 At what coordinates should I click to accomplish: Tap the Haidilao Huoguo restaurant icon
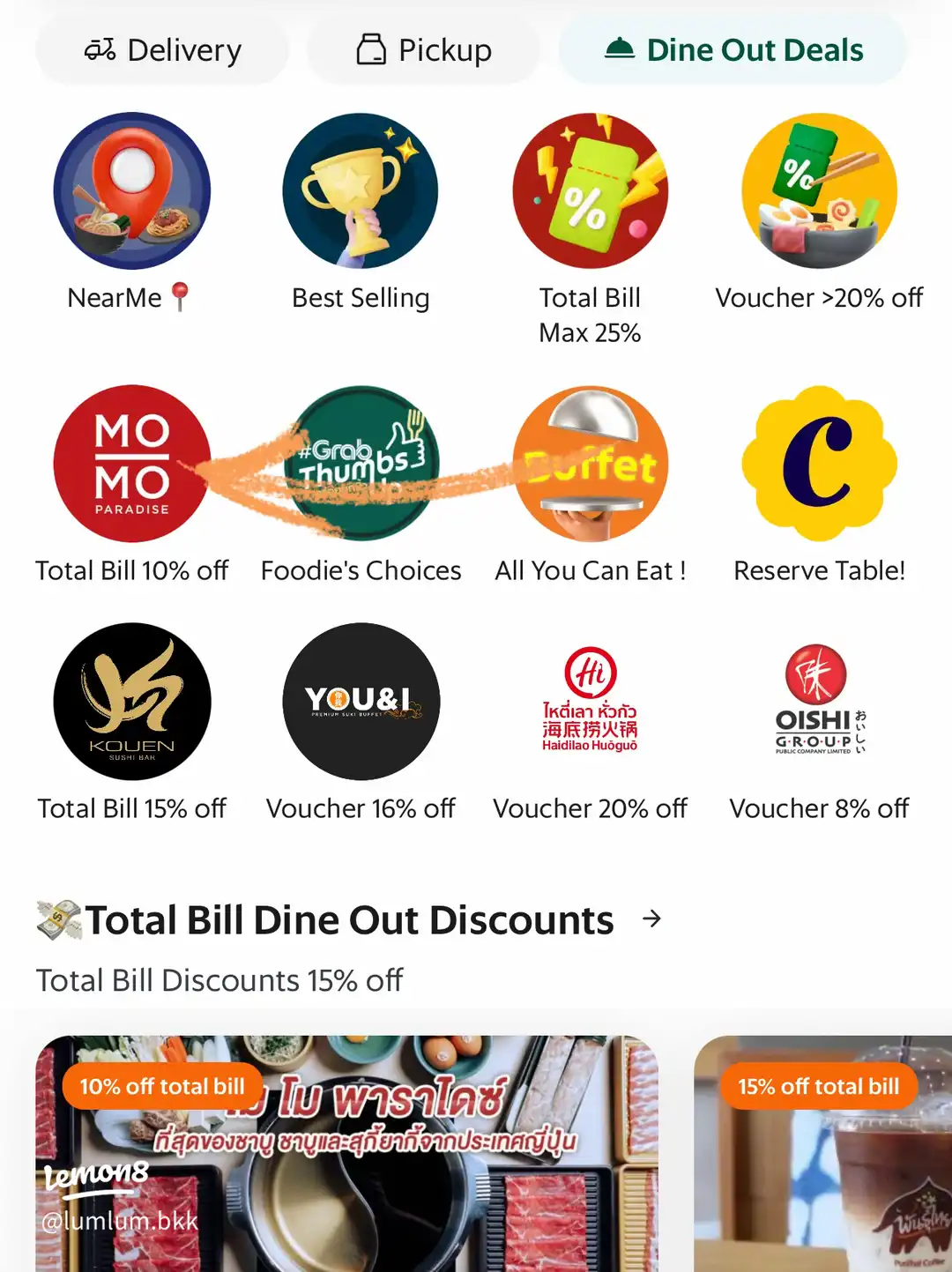(x=590, y=703)
